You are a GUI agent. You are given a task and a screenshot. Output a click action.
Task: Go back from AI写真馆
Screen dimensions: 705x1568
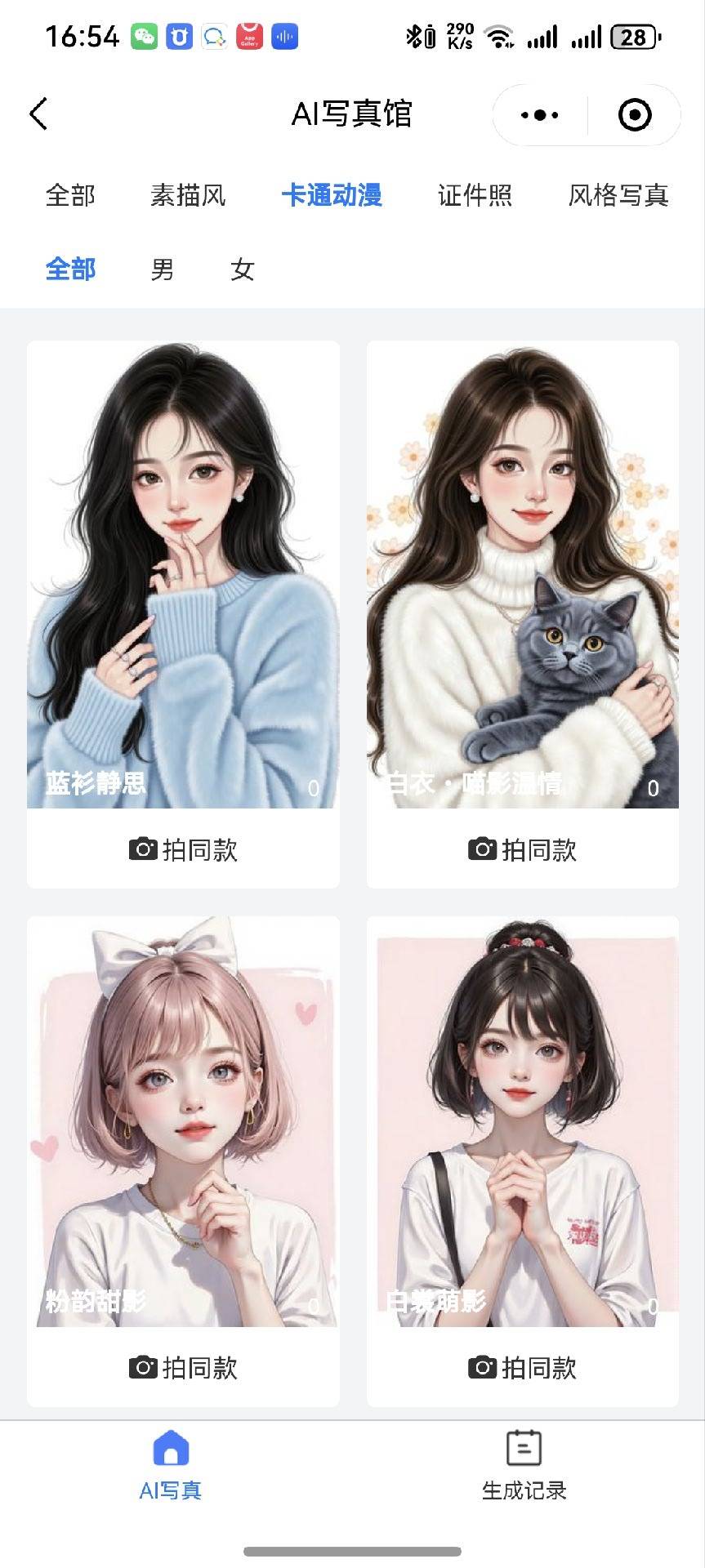click(x=38, y=114)
